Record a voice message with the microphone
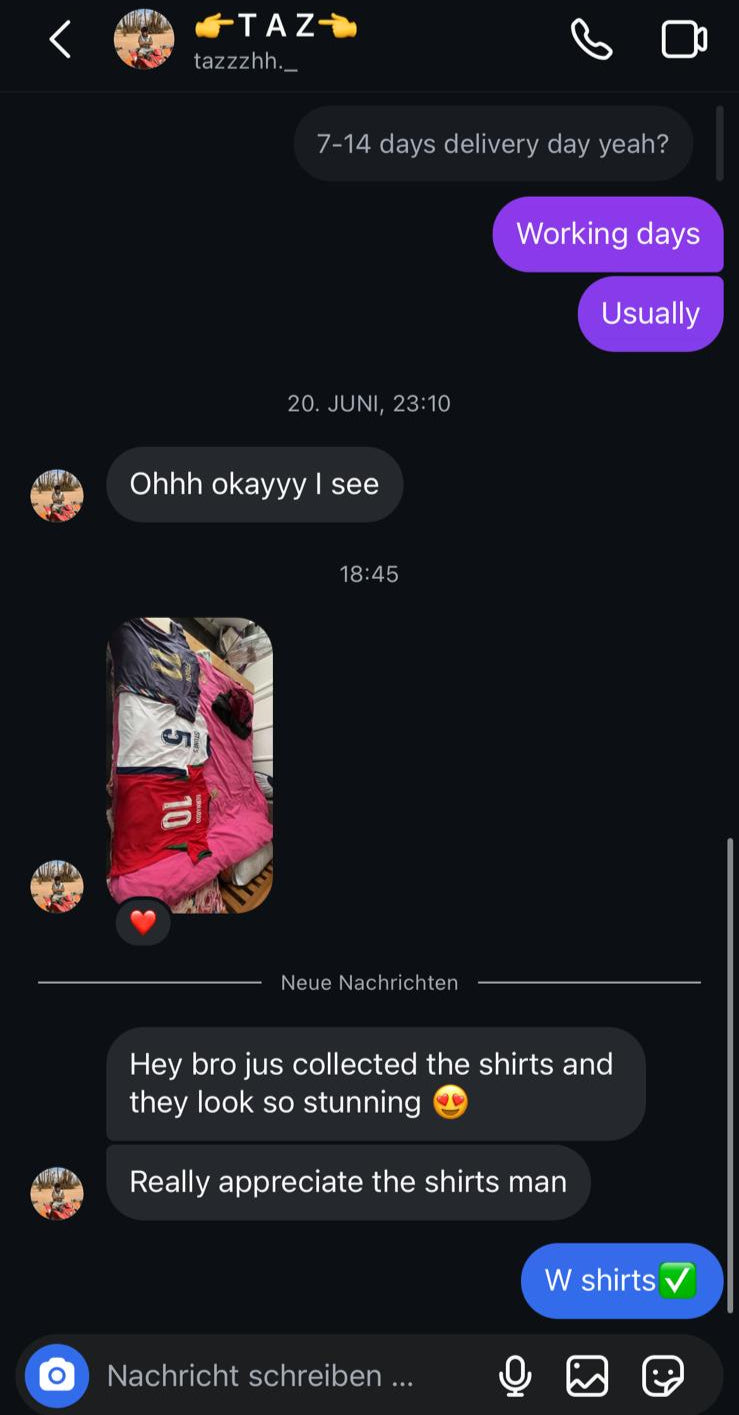 [515, 1375]
